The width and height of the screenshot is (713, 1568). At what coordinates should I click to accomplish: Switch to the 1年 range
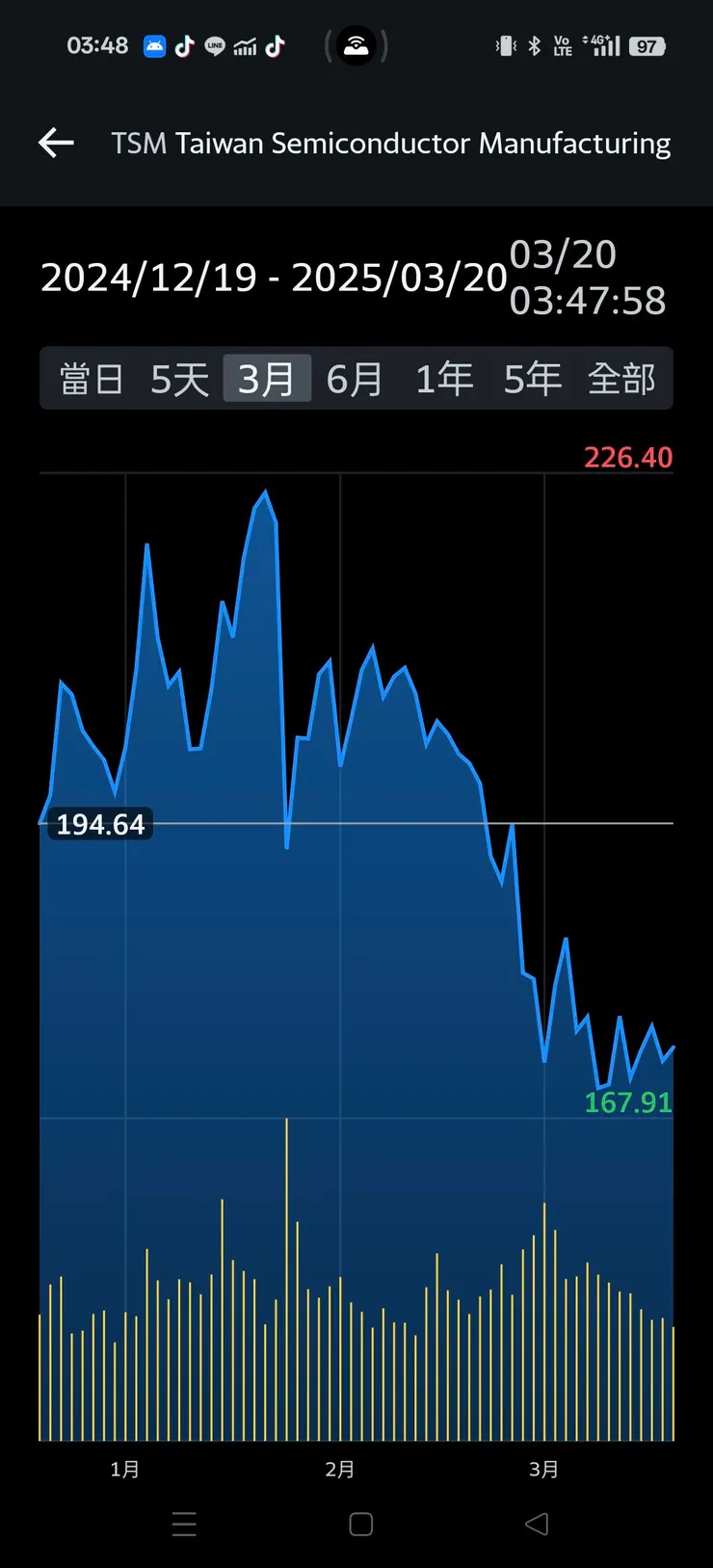coord(444,379)
